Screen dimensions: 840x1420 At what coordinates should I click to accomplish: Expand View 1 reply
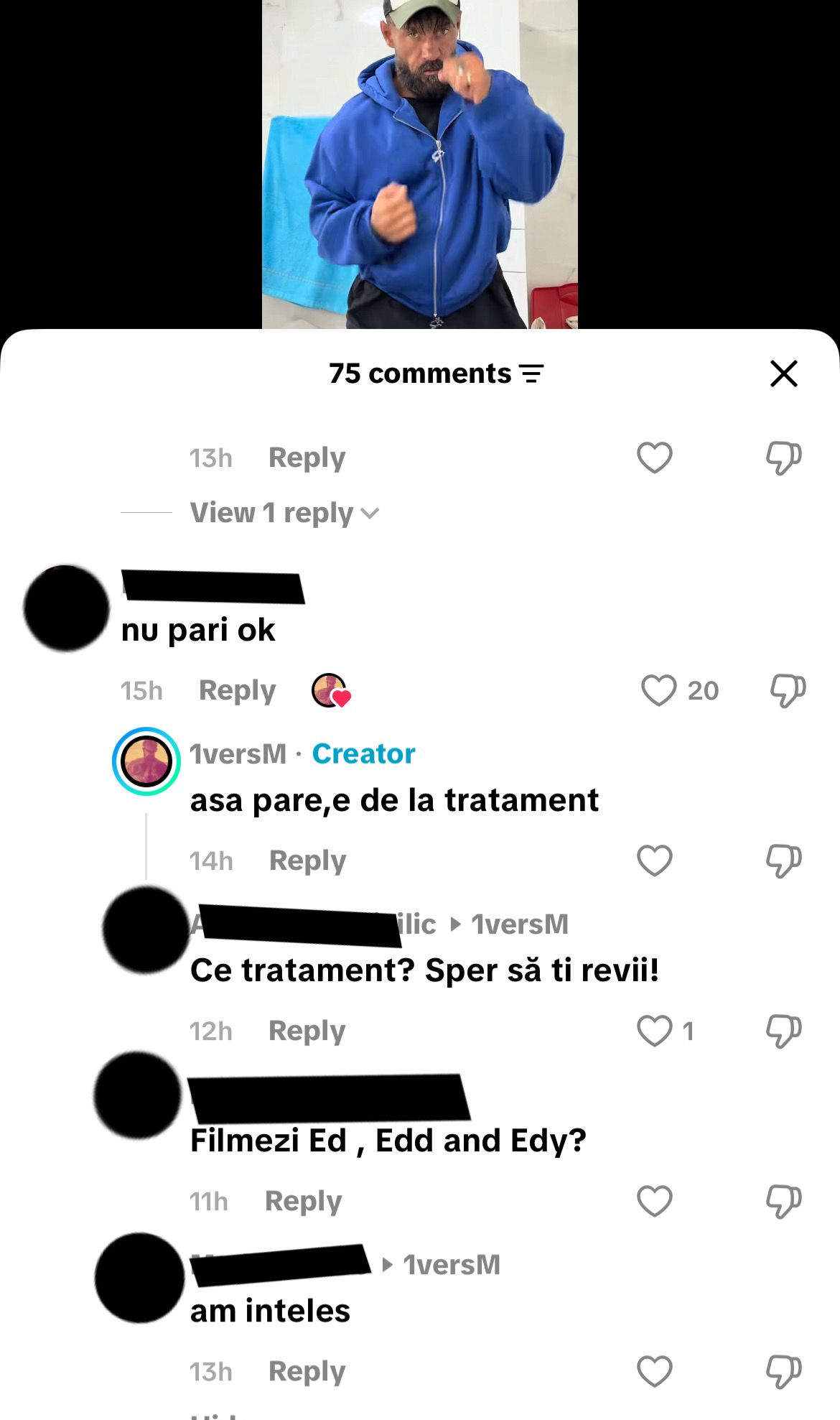(x=284, y=513)
